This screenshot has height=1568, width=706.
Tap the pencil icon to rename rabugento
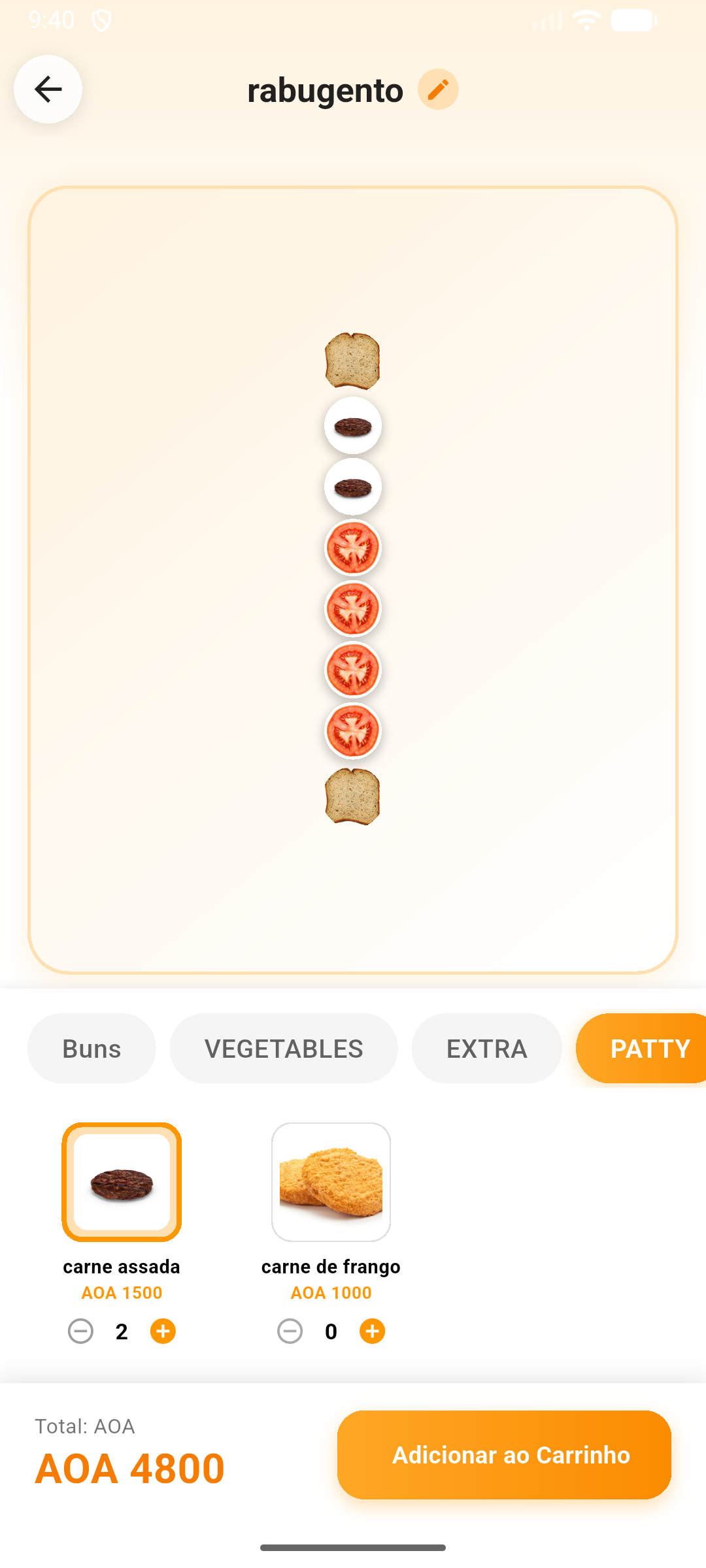point(438,90)
